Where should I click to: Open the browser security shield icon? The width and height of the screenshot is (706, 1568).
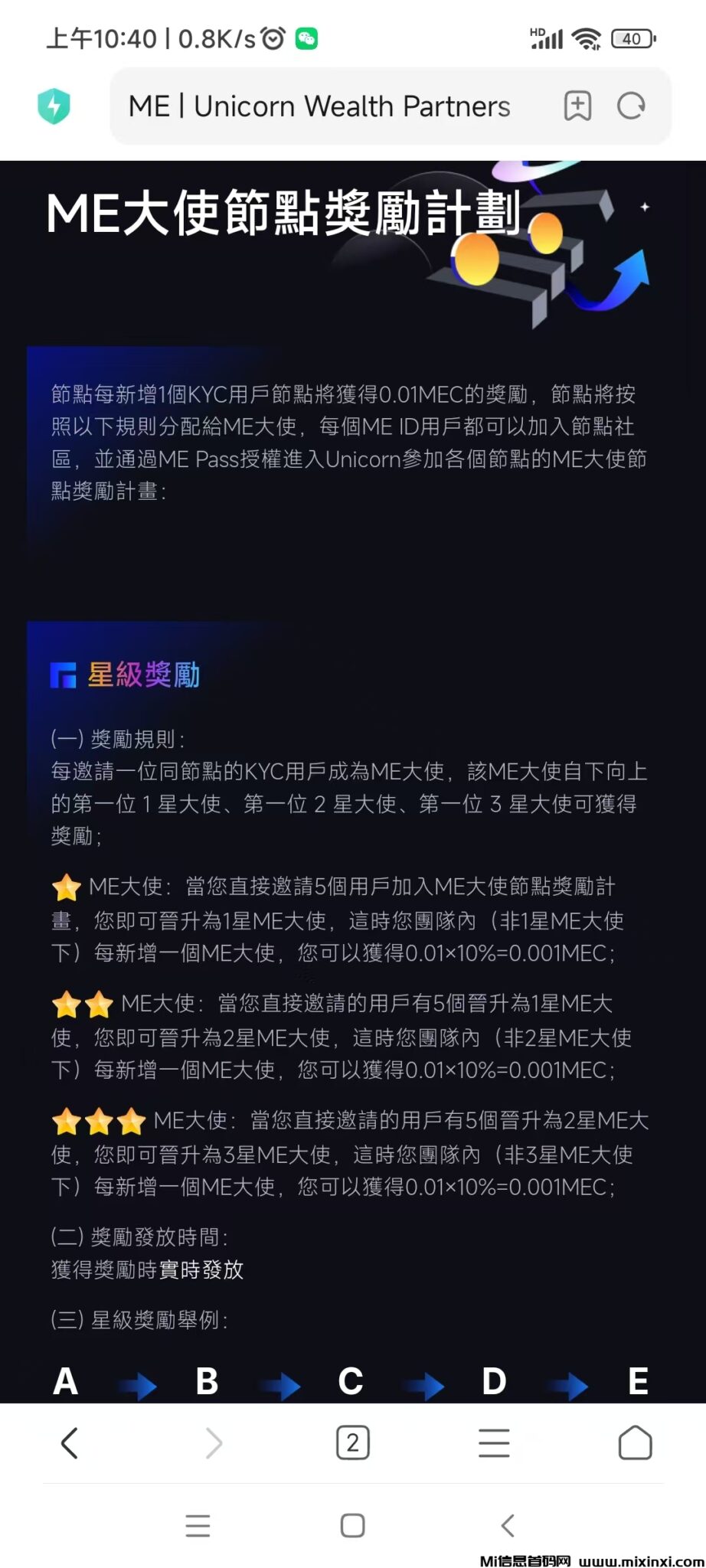pos(54,106)
